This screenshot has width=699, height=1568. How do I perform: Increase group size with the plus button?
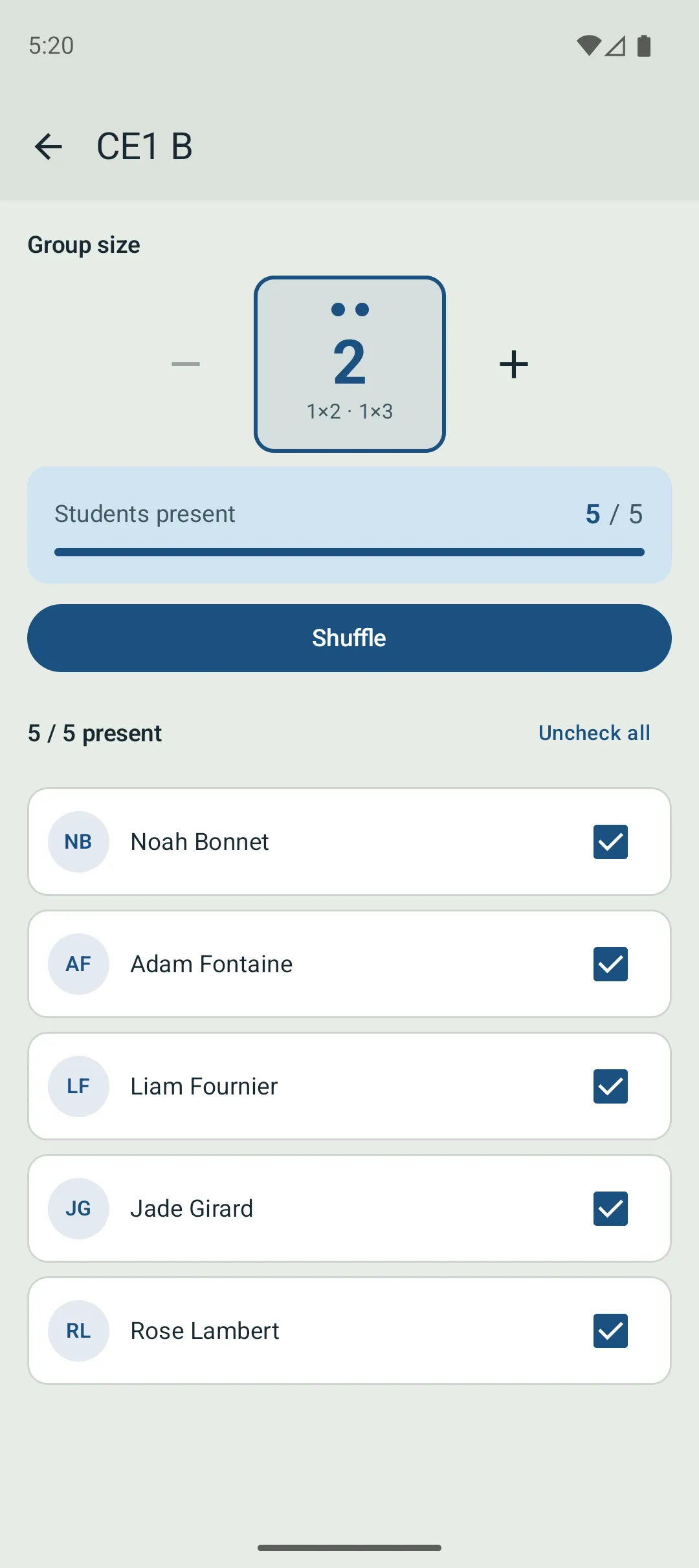[512, 364]
